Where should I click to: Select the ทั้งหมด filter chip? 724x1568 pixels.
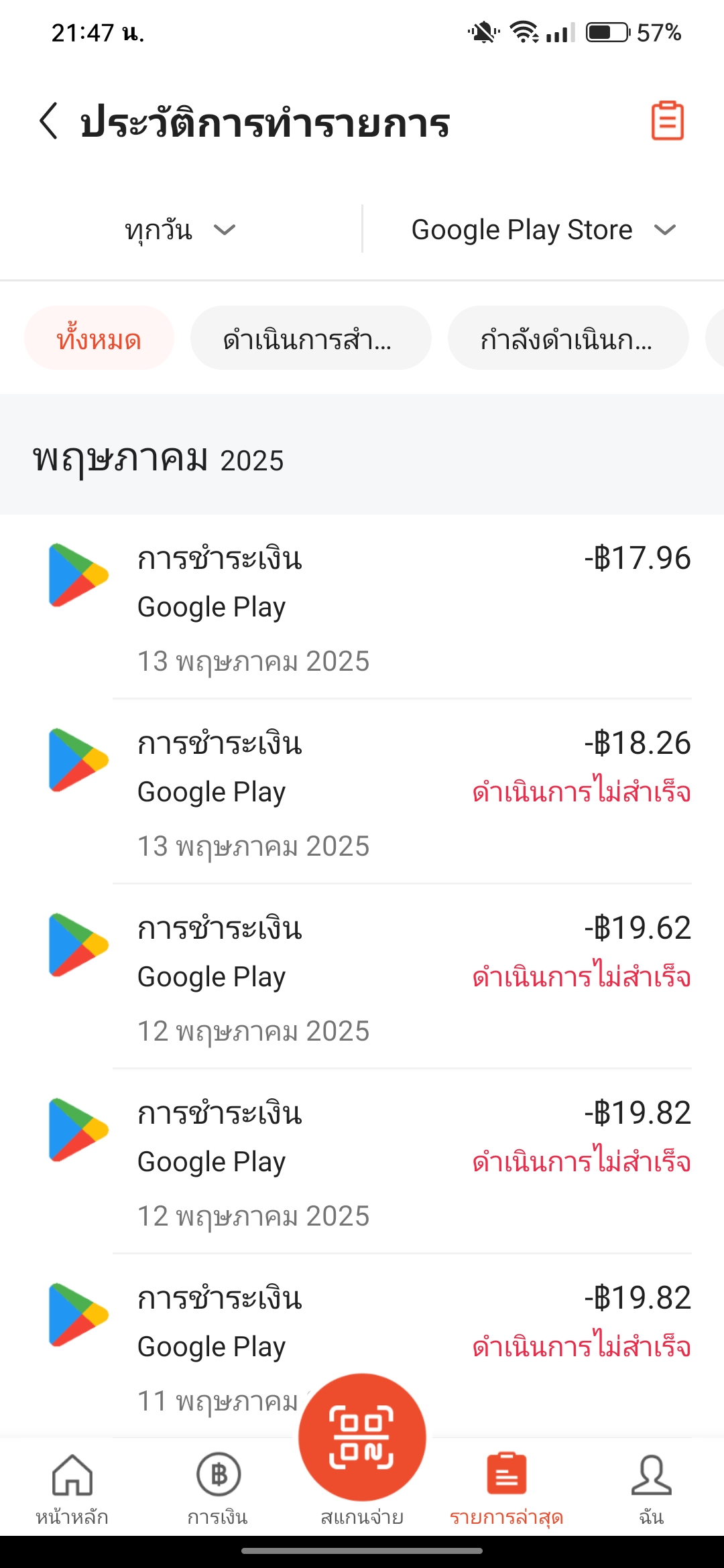pos(99,338)
